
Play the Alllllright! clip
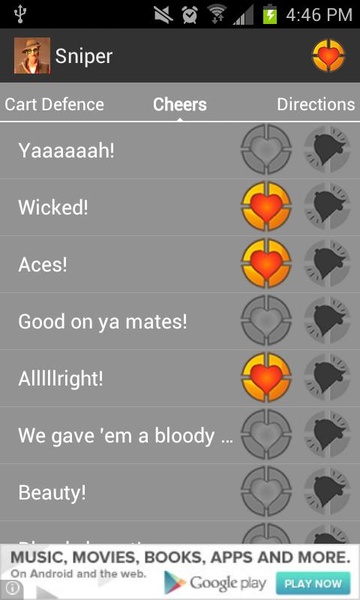point(60,378)
